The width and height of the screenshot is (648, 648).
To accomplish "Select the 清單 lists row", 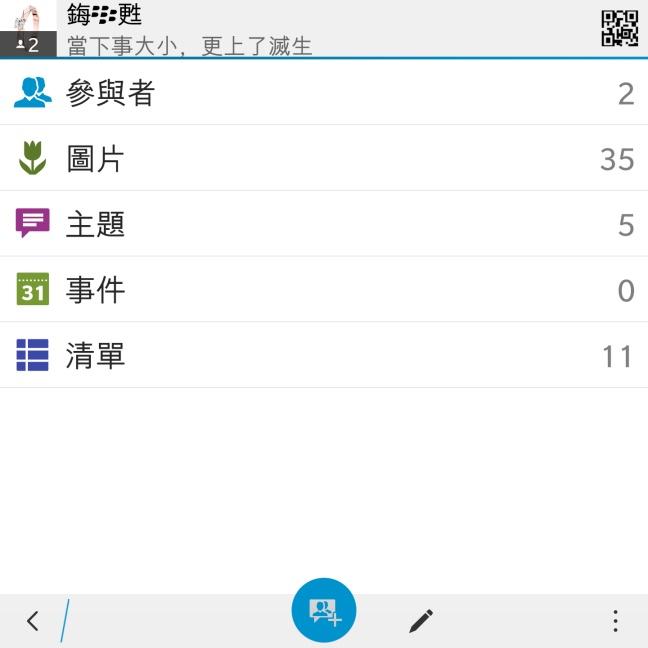I will [323, 356].
